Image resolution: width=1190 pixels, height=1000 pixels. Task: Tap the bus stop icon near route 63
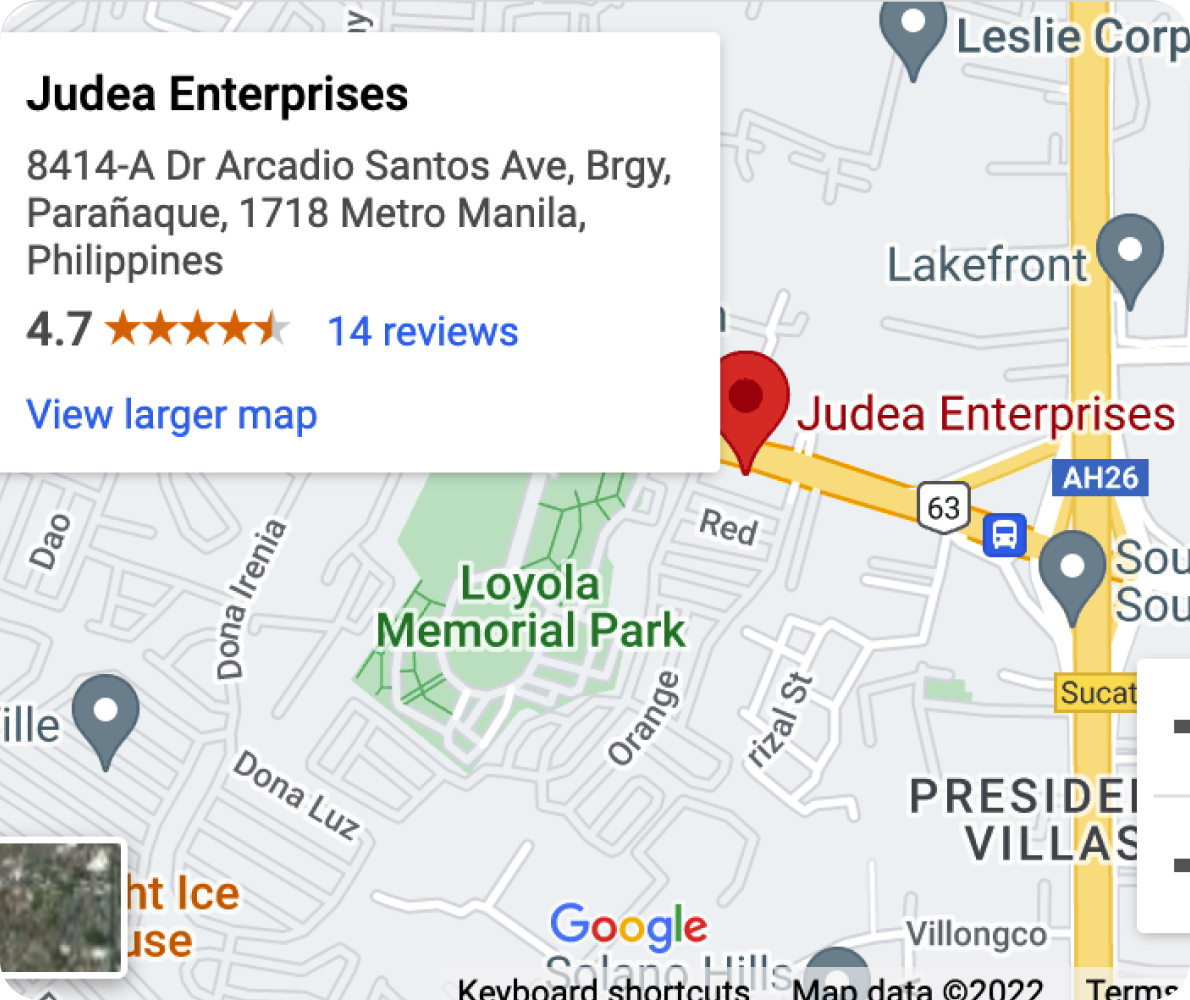pos(1004,535)
